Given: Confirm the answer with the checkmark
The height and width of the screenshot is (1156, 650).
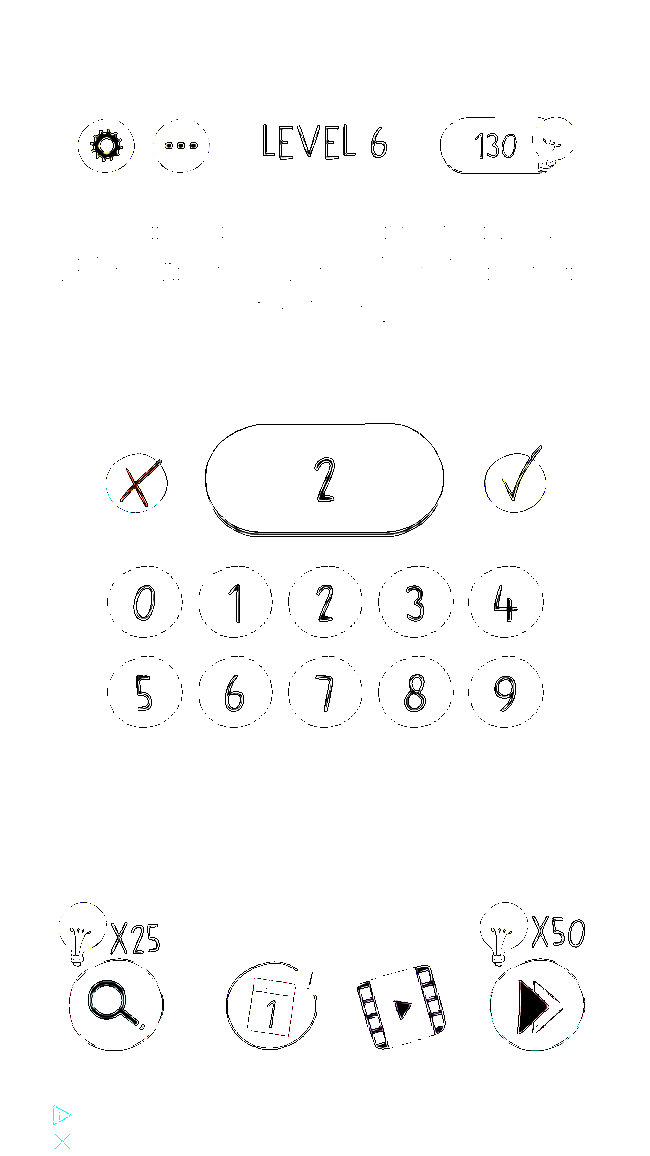Looking at the screenshot, I should pos(516,481).
